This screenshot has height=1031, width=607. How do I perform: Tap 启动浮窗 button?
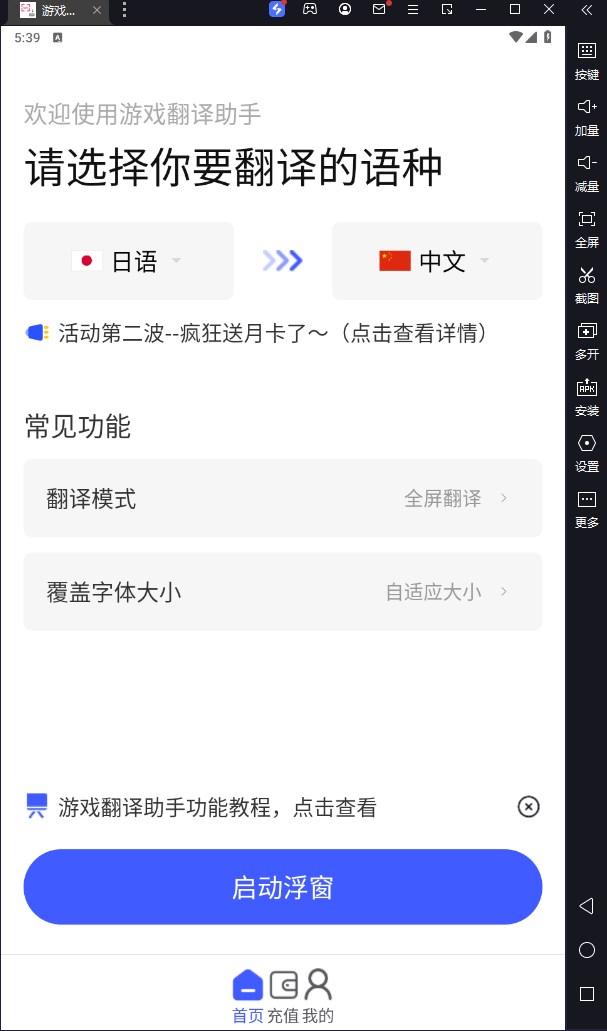tap(282, 887)
